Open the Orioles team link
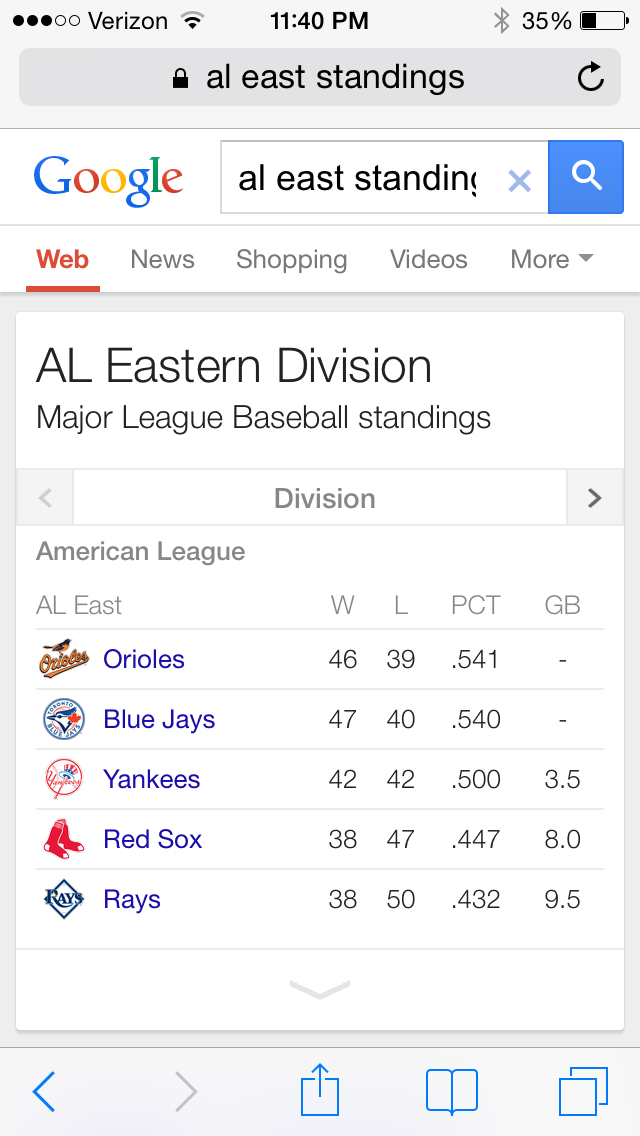The image size is (640, 1136). [144, 659]
